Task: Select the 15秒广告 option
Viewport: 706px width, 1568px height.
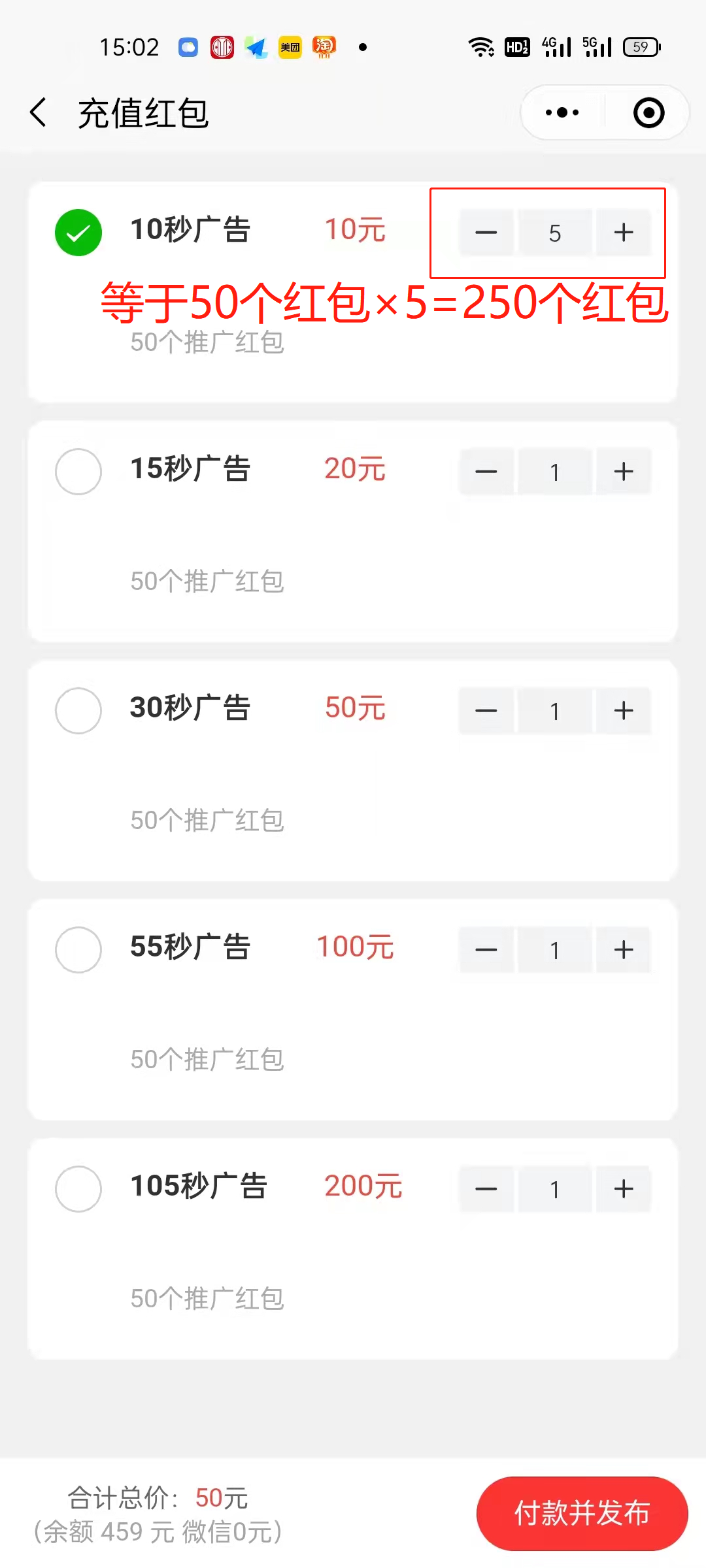Action: (78, 471)
